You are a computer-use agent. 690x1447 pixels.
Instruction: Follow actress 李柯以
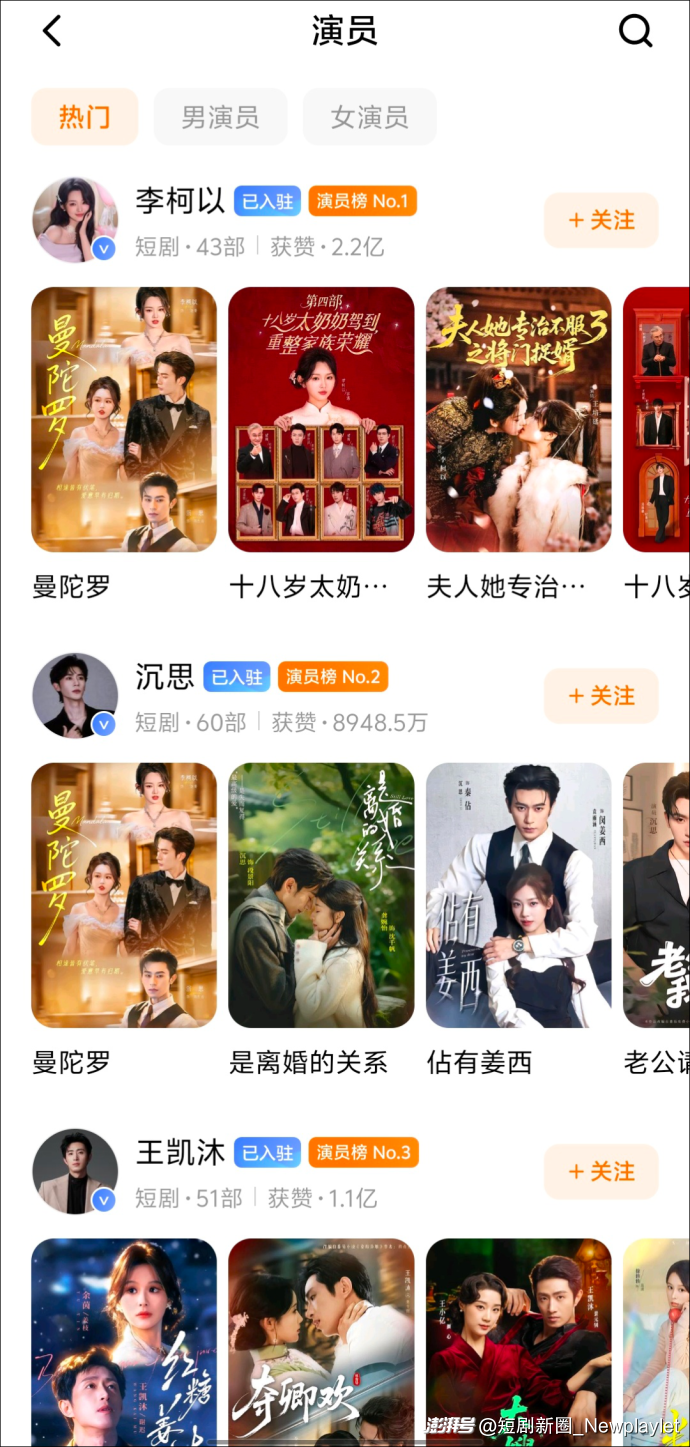click(601, 220)
